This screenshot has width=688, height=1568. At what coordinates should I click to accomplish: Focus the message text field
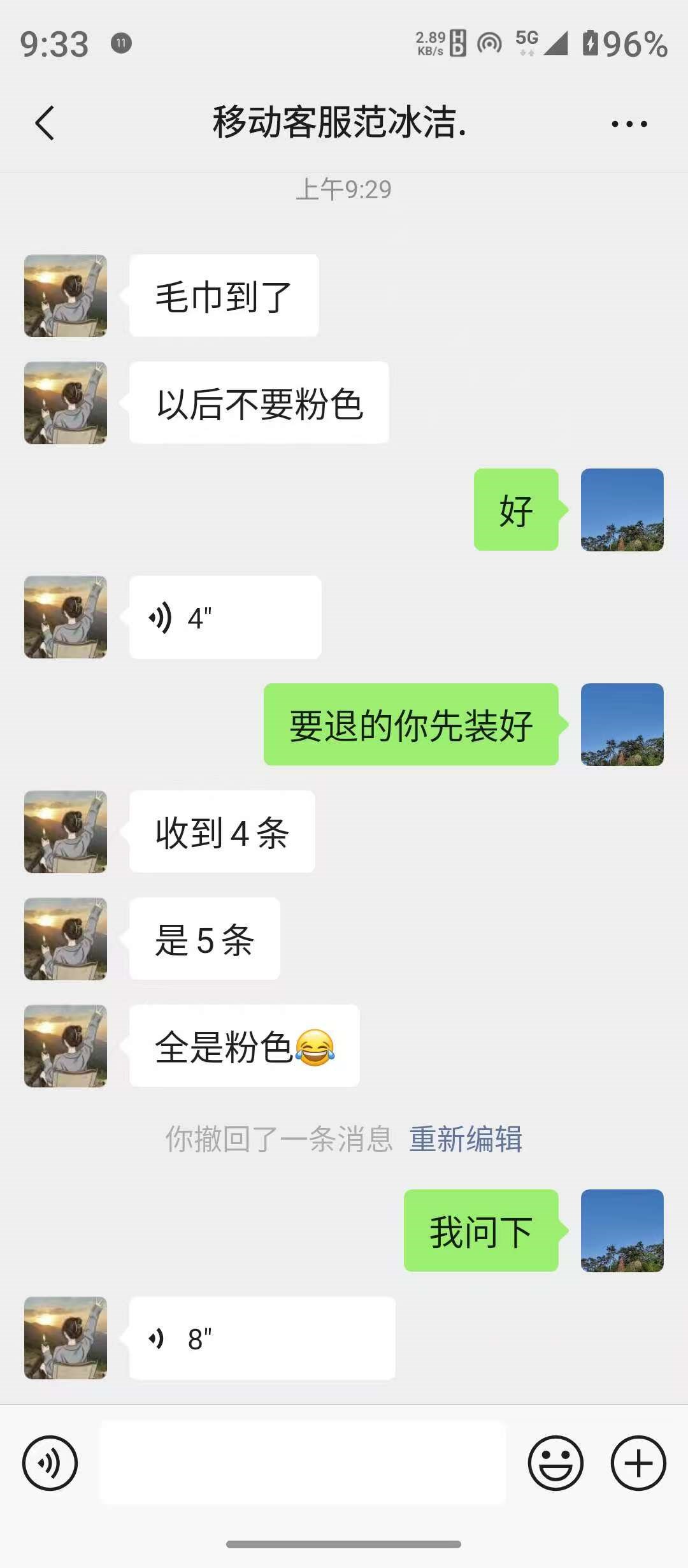click(x=303, y=1463)
